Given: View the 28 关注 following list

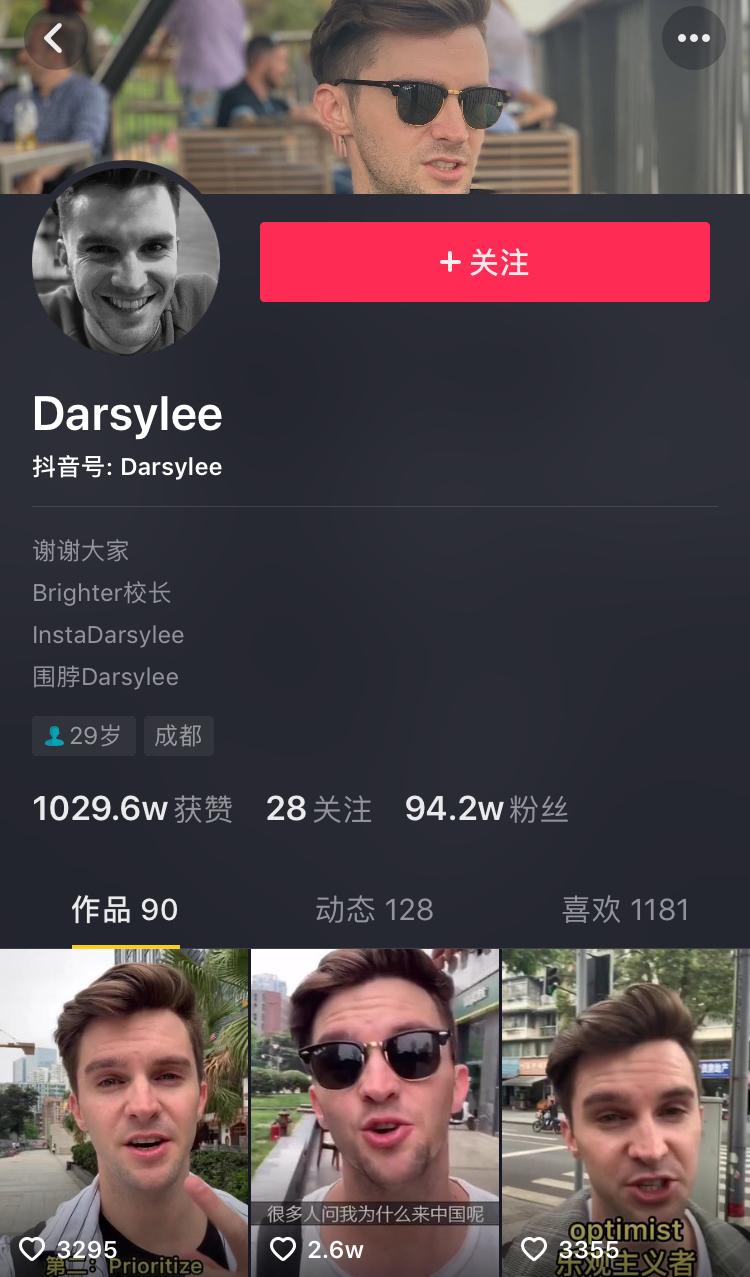Looking at the screenshot, I should pos(319,809).
